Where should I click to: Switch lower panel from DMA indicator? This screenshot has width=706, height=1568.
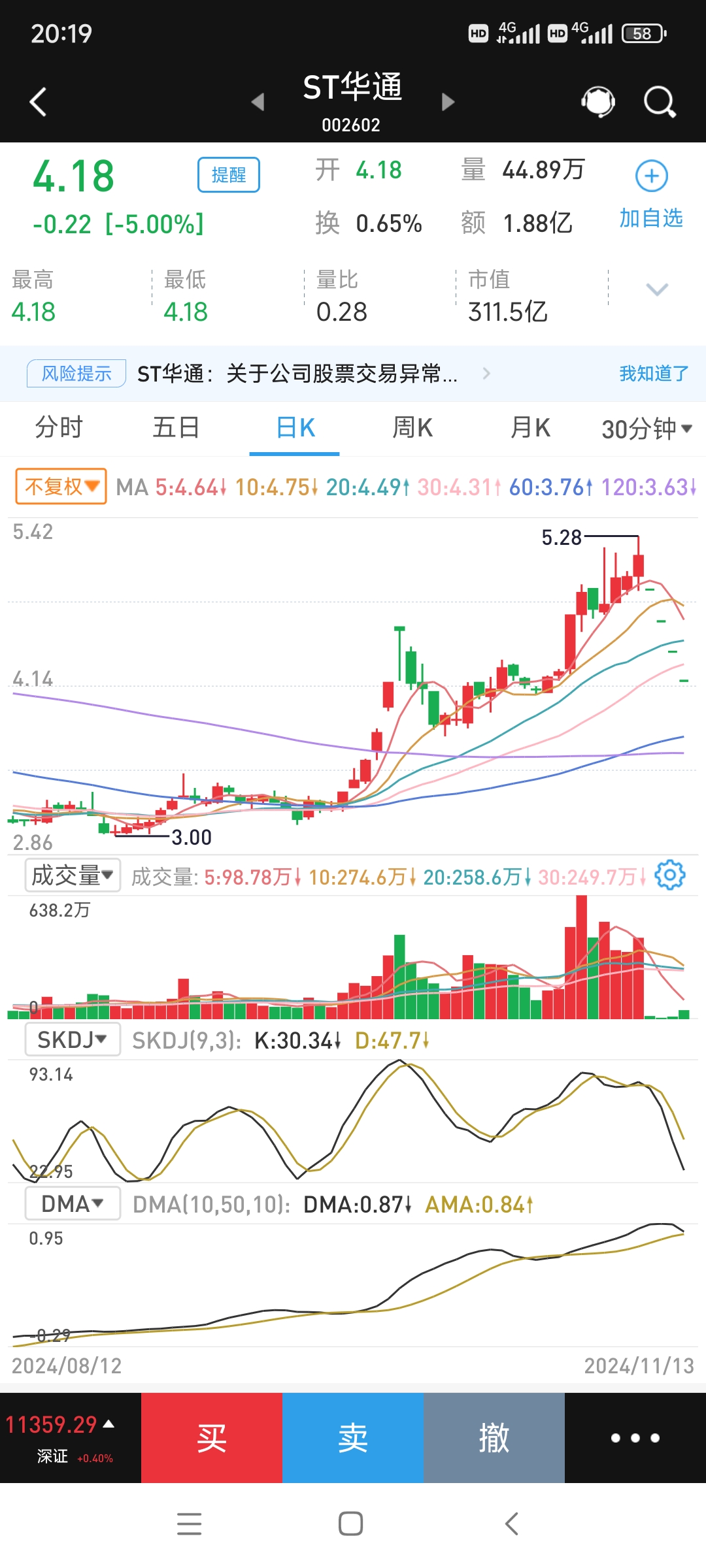[x=71, y=1202]
